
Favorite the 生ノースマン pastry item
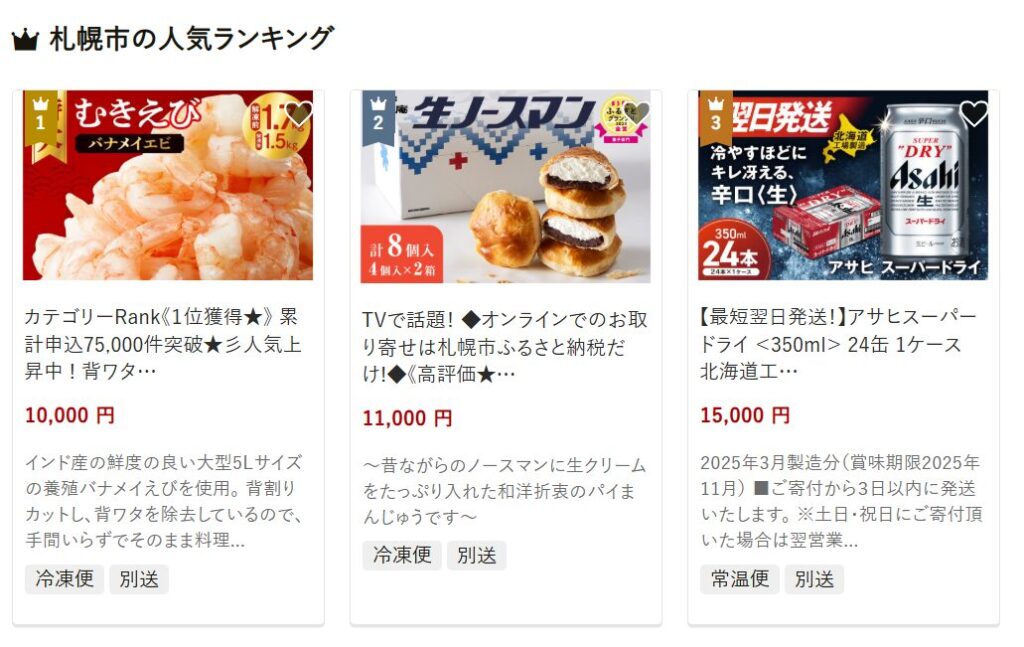point(636,113)
